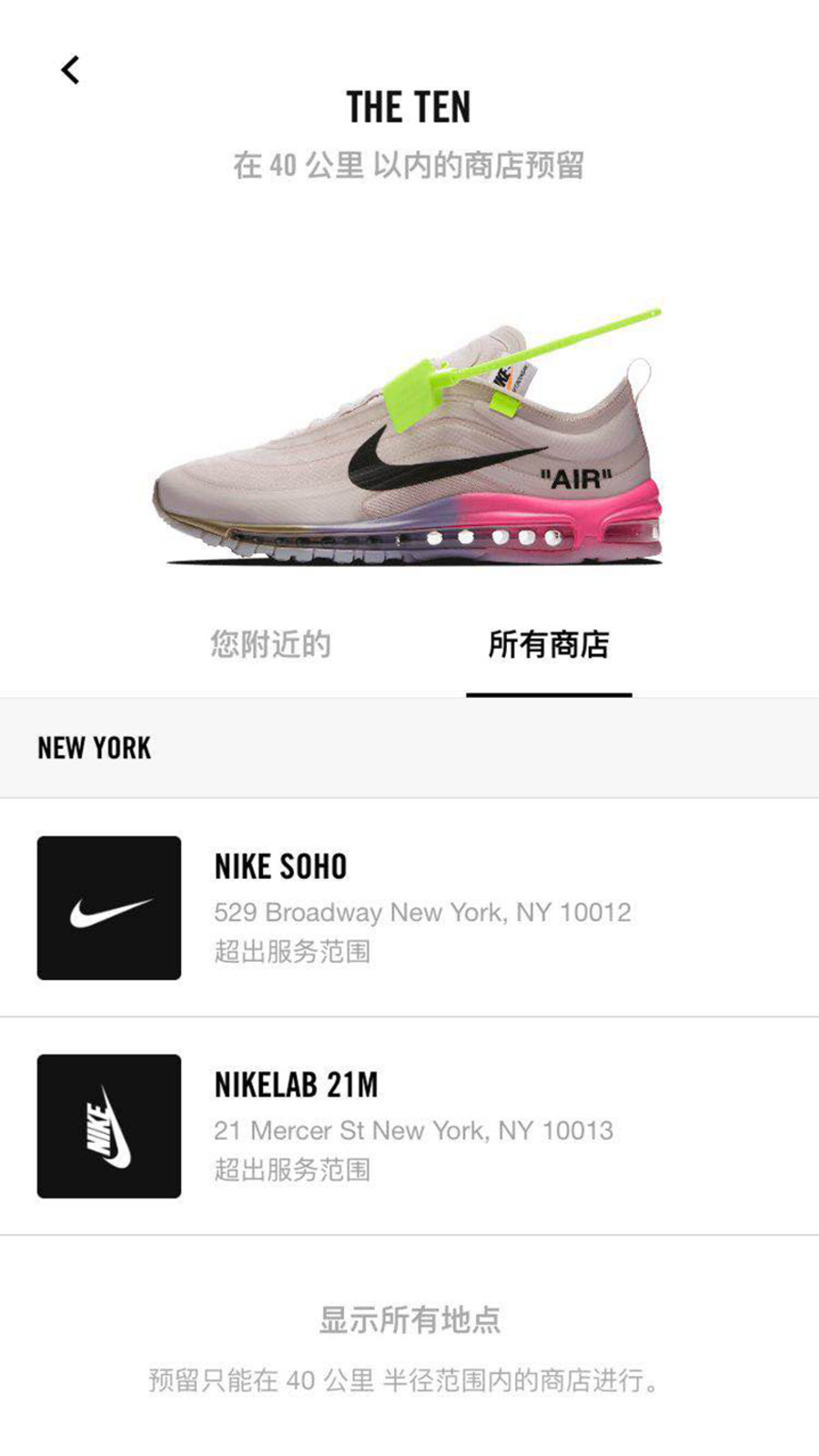Open the NIKELAB 21M store row
Screen dimensions: 819x1456
tap(409, 1126)
